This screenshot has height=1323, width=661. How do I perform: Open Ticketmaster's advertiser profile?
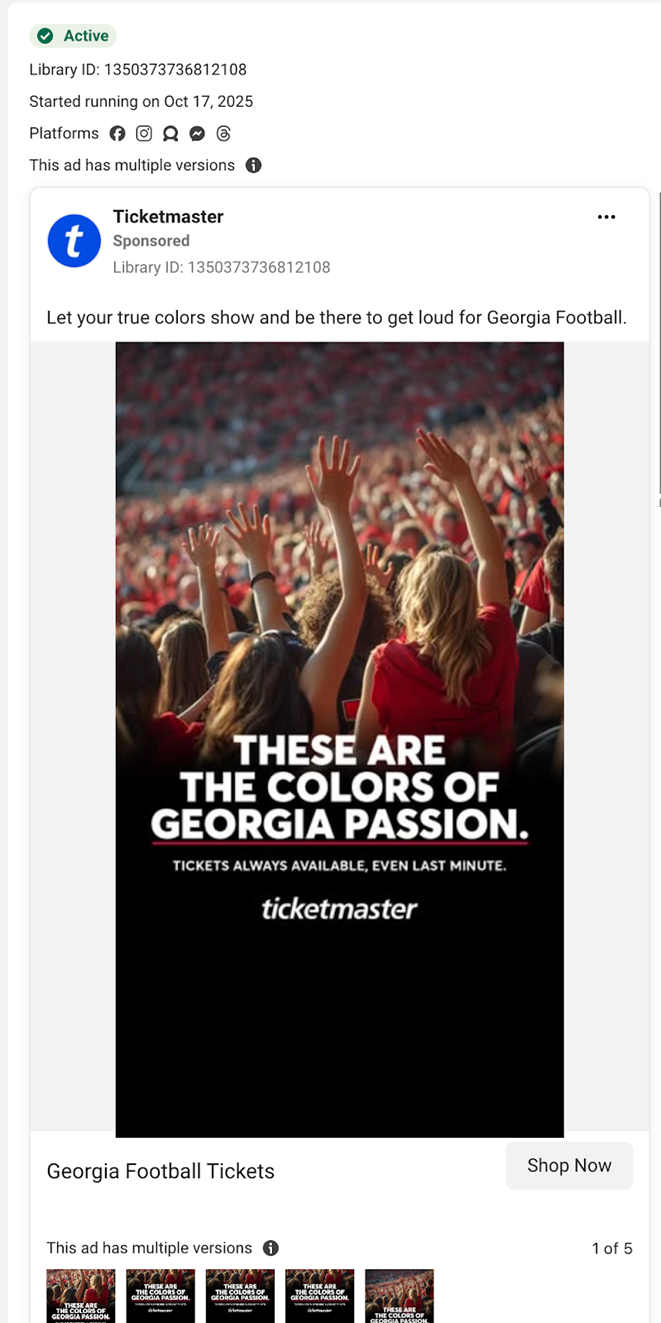(x=168, y=217)
